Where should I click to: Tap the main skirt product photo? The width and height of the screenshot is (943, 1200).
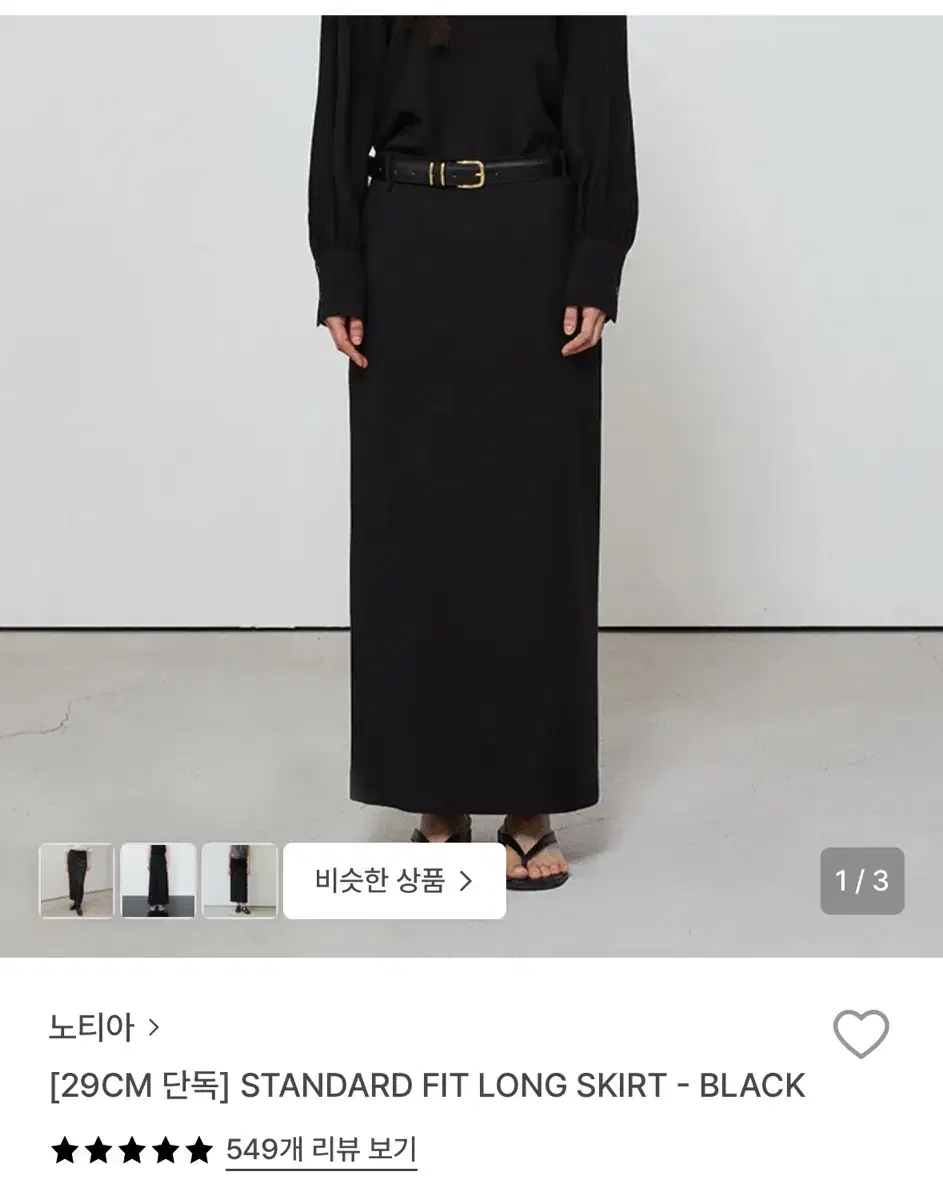pyautogui.click(x=471, y=450)
